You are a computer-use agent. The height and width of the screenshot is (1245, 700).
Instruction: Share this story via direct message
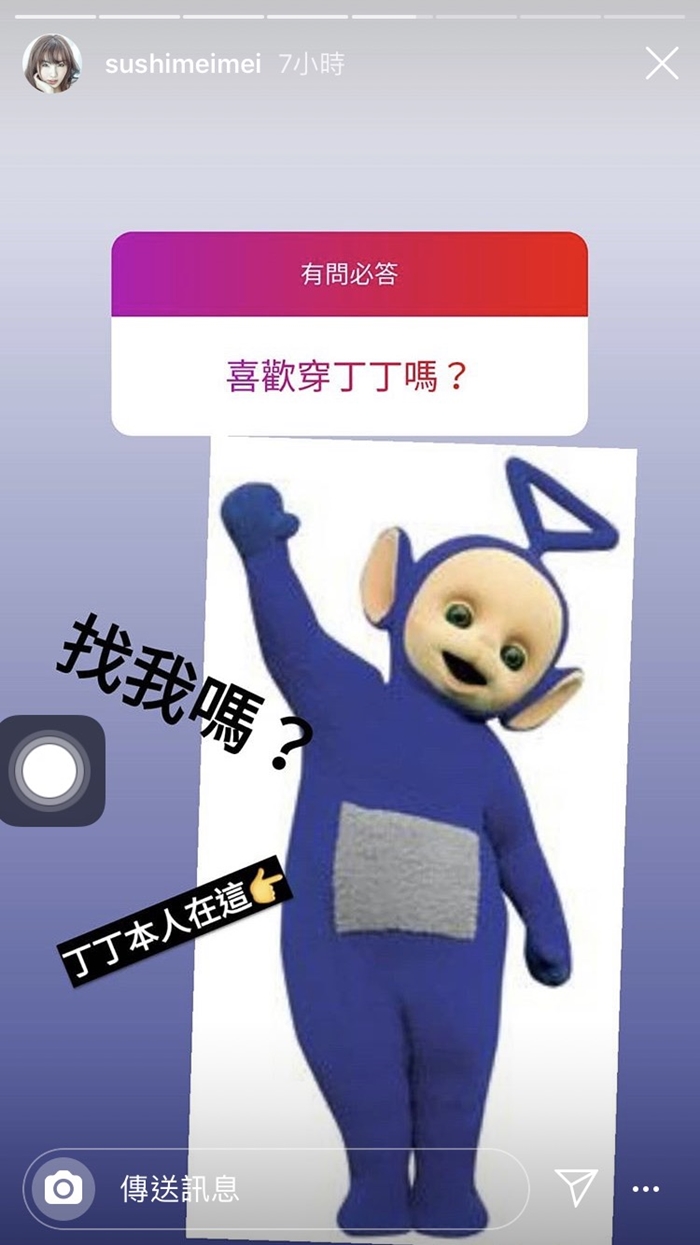tap(576, 1187)
